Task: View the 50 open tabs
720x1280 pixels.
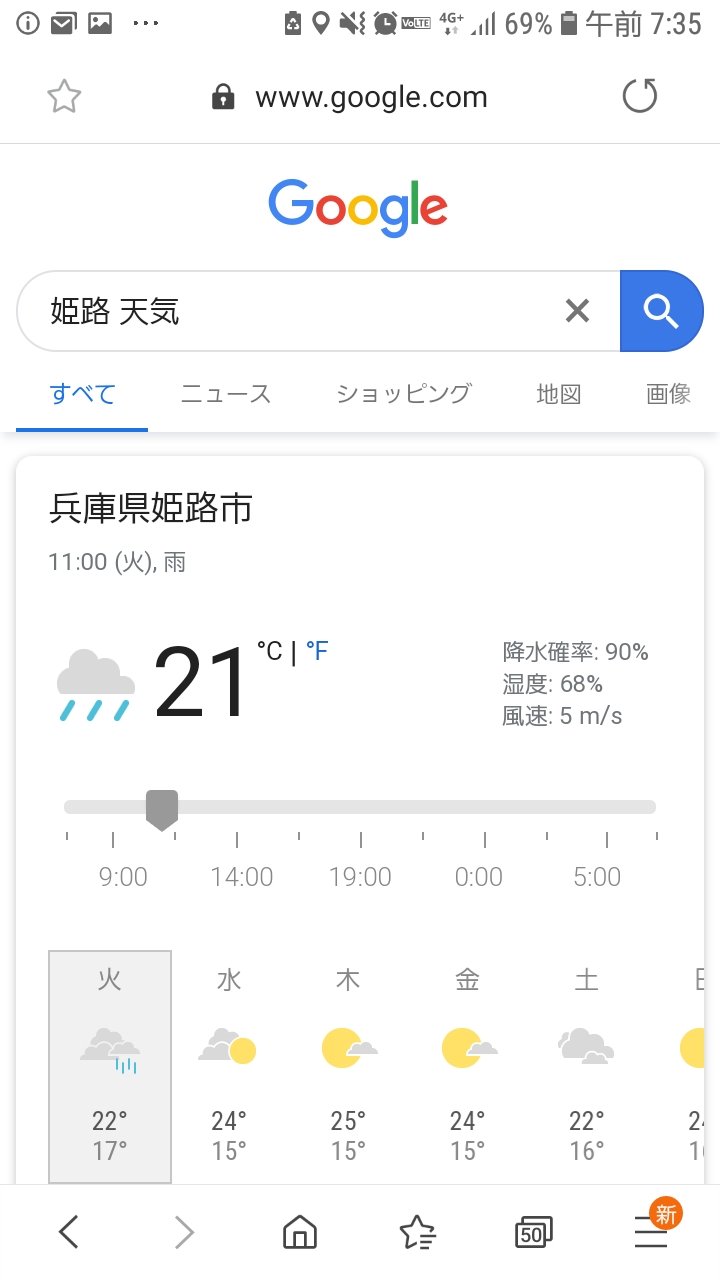Action: (x=534, y=1233)
